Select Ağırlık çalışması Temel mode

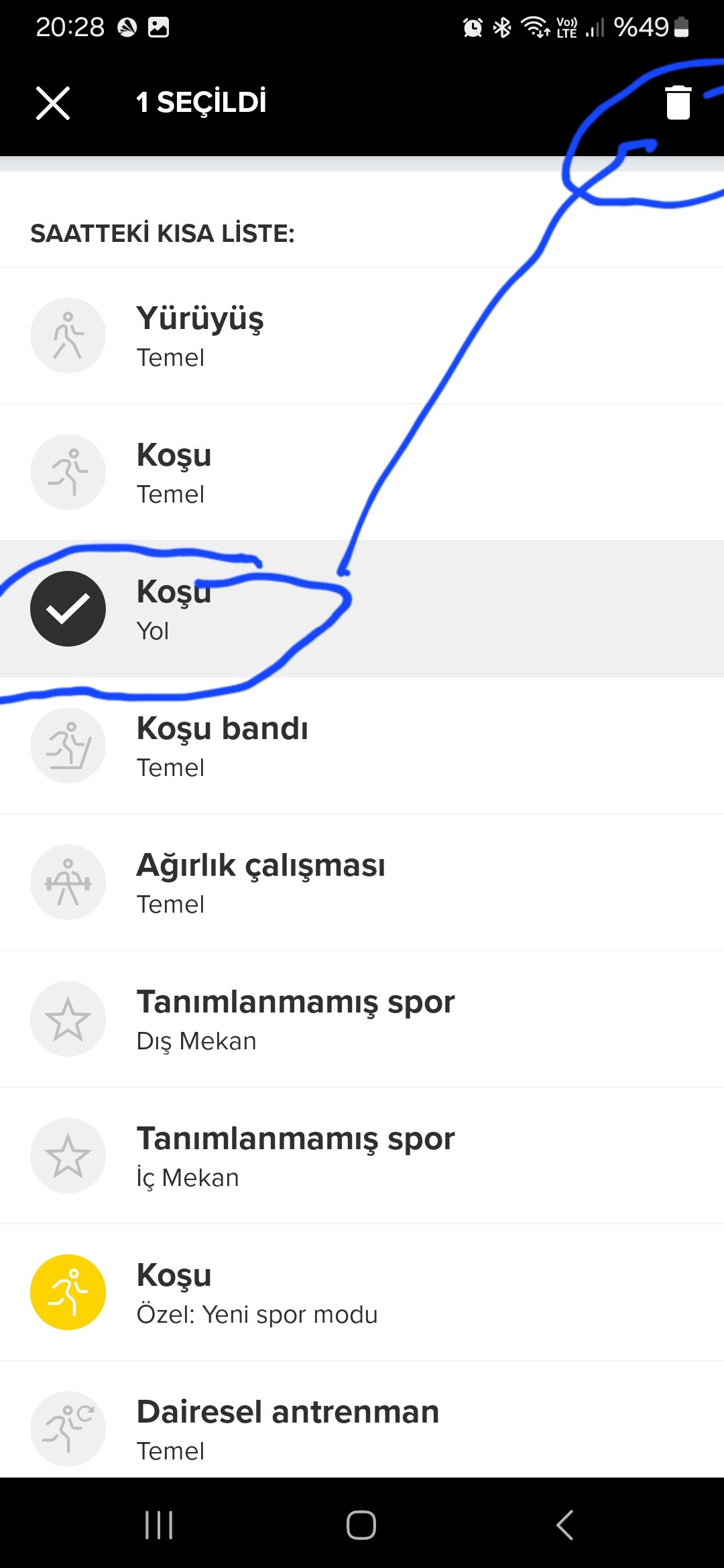[362, 883]
